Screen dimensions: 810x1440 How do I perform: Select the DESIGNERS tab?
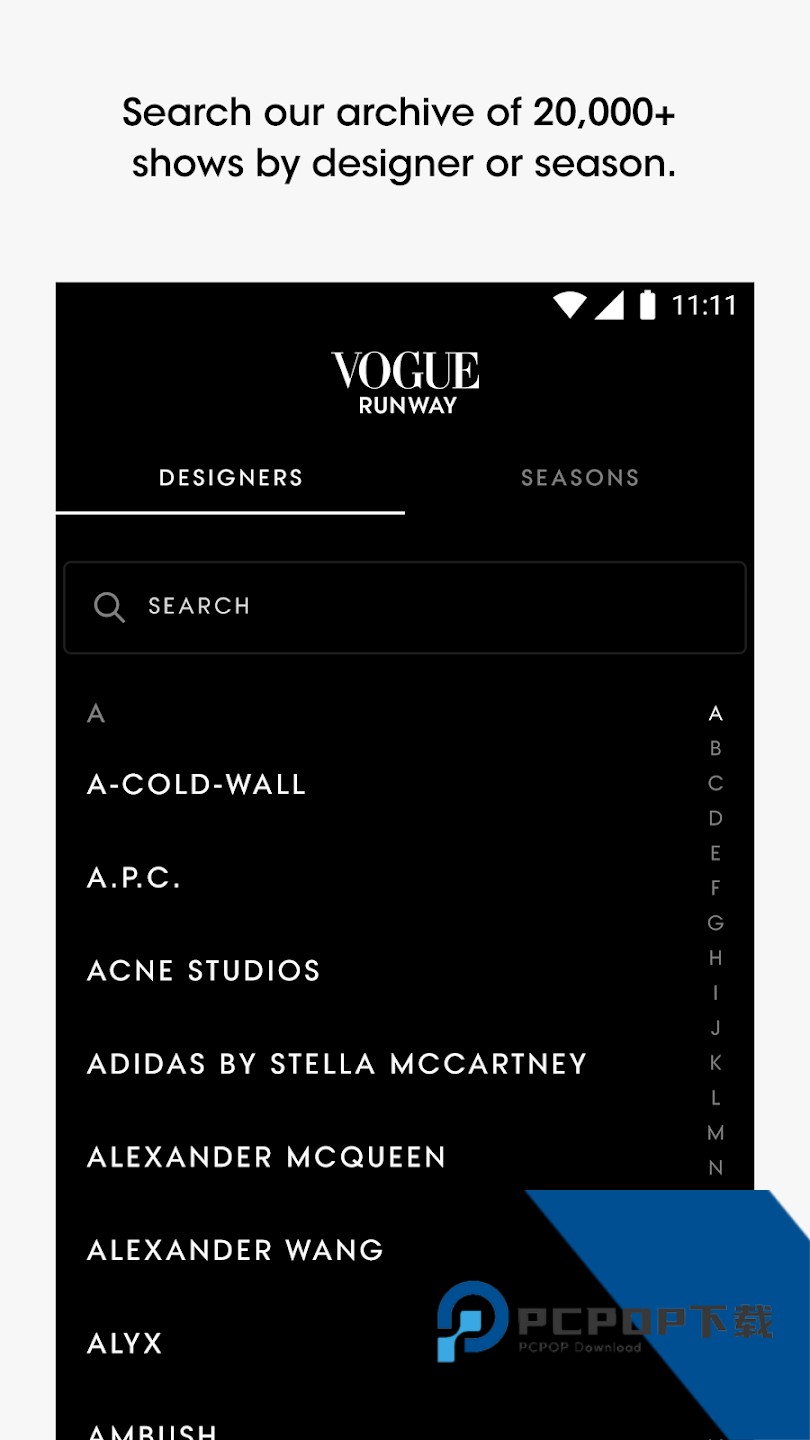[x=230, y=478]
